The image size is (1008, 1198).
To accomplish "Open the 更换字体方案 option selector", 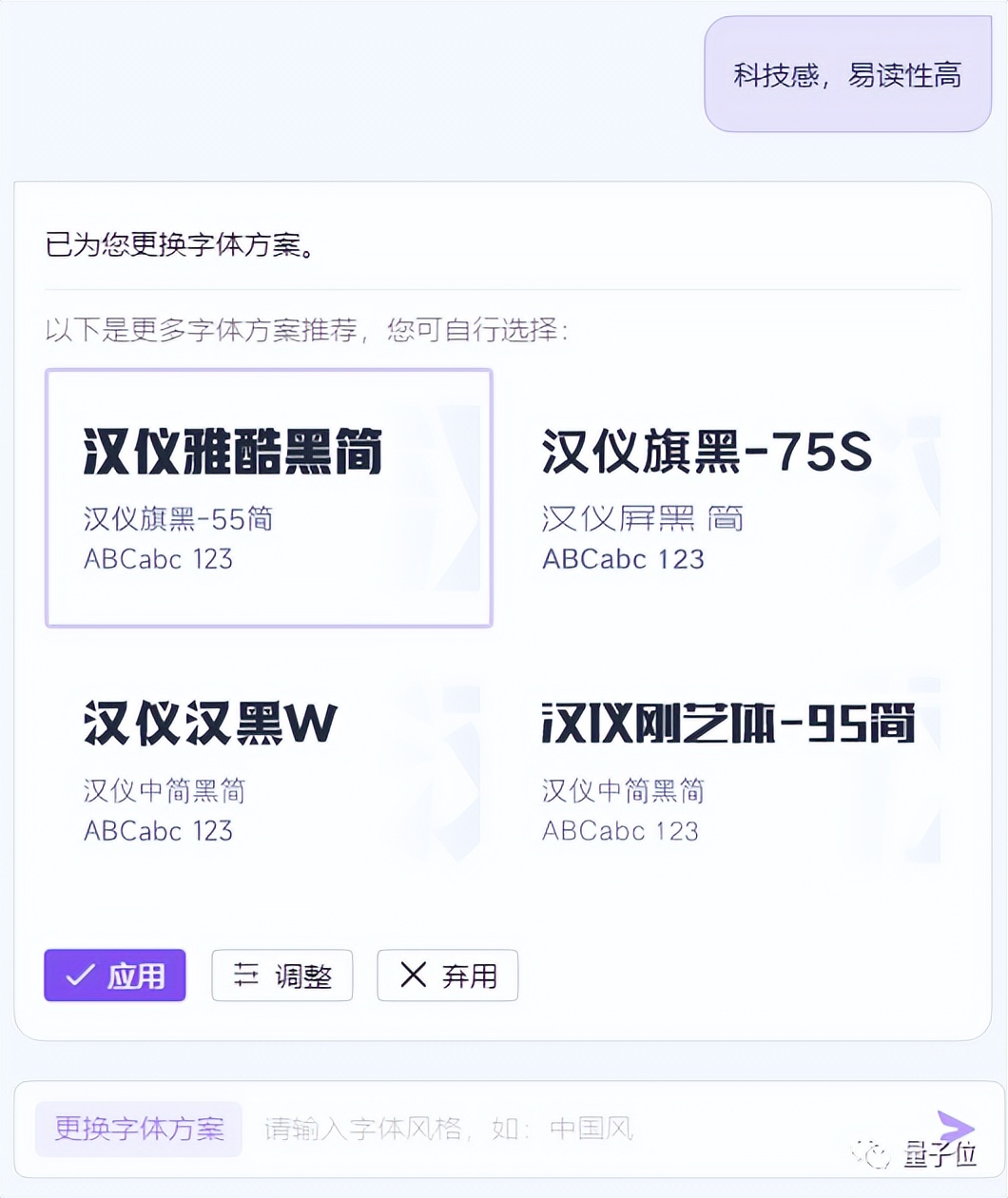I will click(138, 1130).
